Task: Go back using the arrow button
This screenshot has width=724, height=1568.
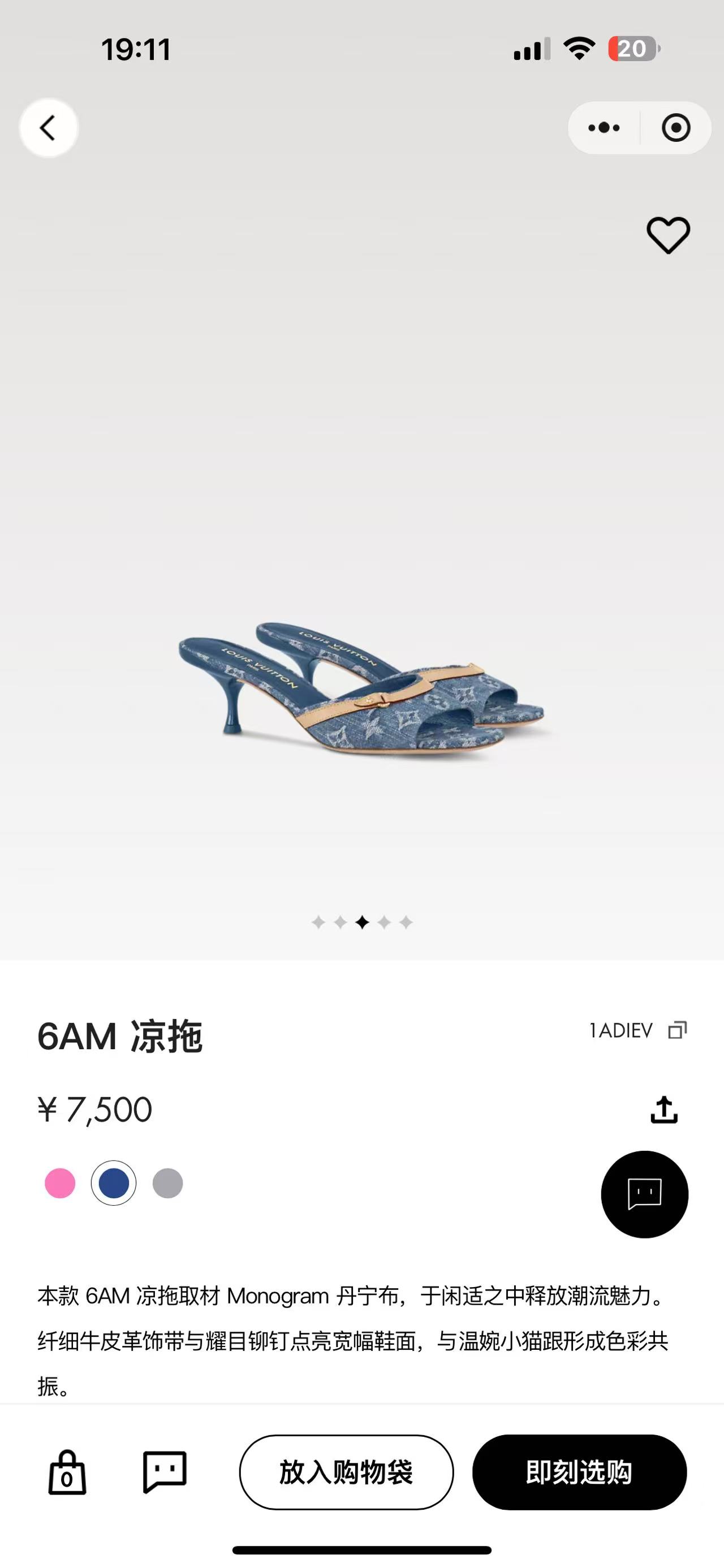Action: click(48, 128)
